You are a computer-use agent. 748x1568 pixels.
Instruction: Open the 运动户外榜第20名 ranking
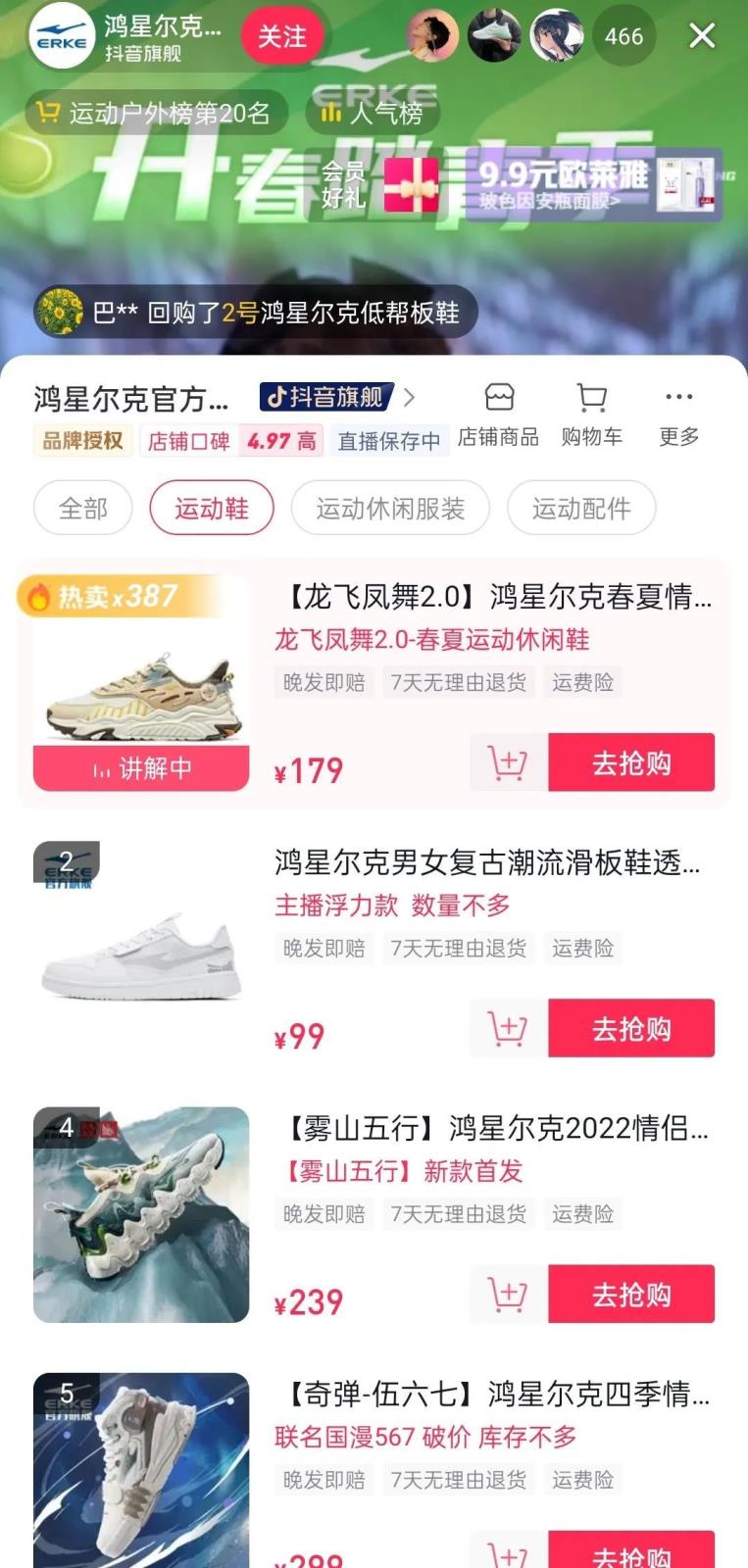click(157, 114)
